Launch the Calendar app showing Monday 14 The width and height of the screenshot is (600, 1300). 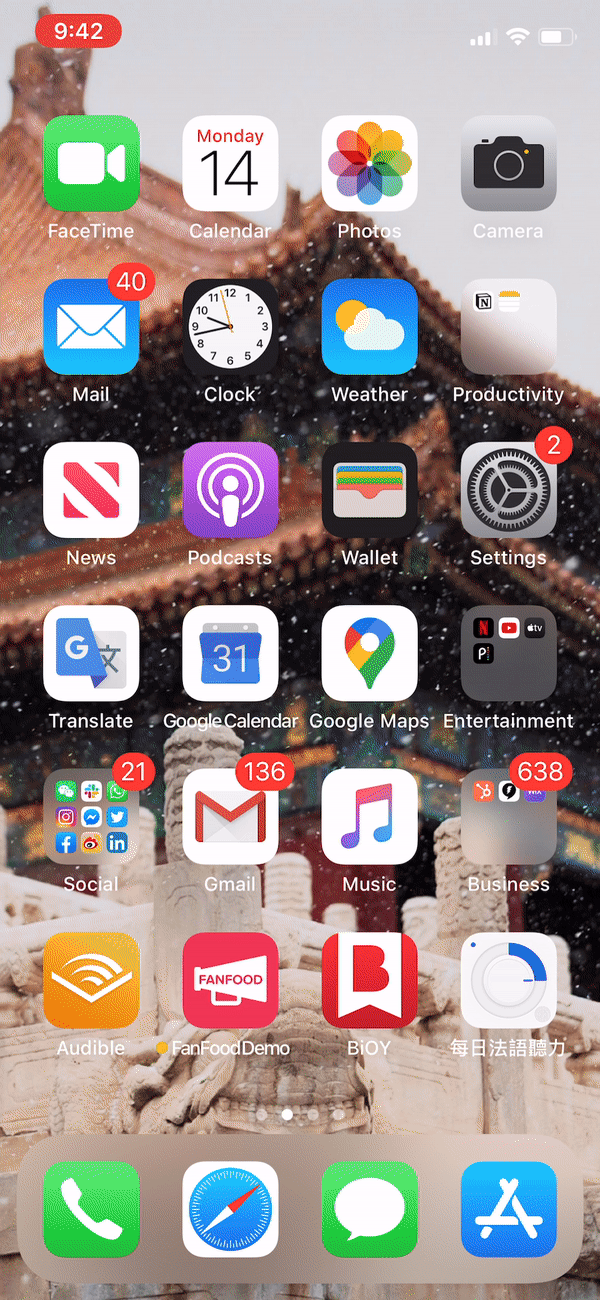(230, 163)
